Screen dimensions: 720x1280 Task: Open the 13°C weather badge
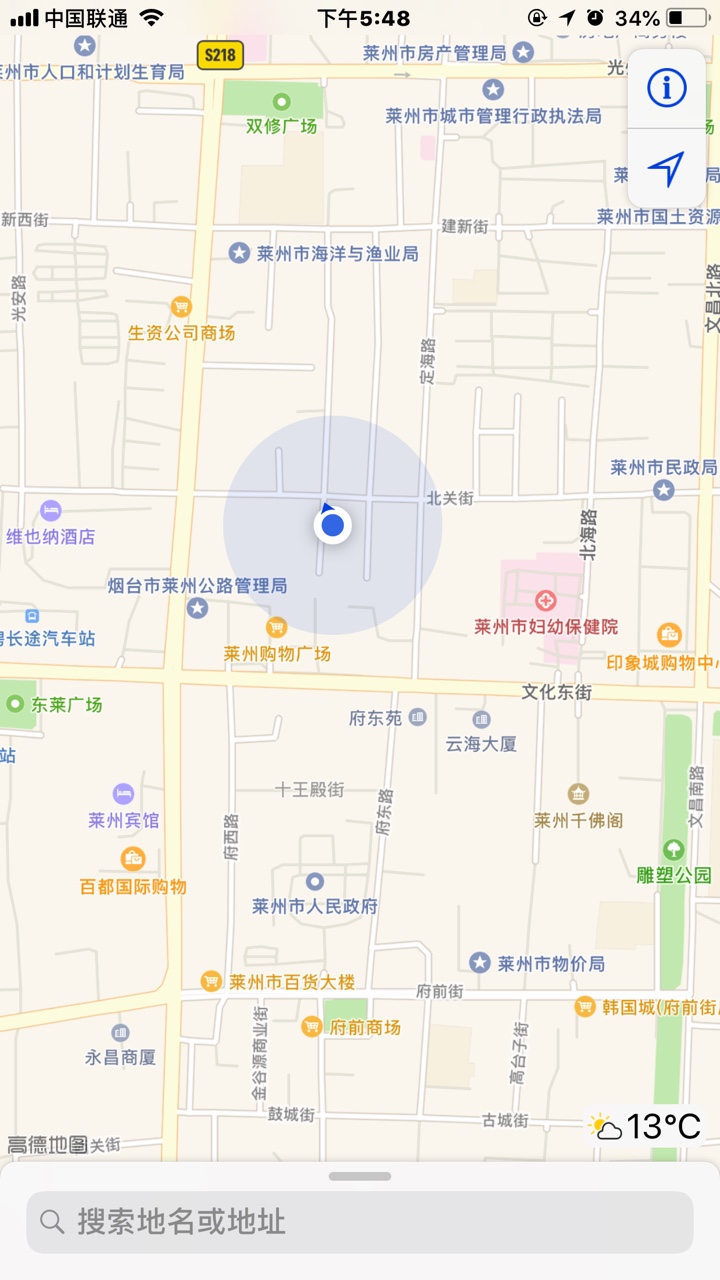pos(645,1127)
